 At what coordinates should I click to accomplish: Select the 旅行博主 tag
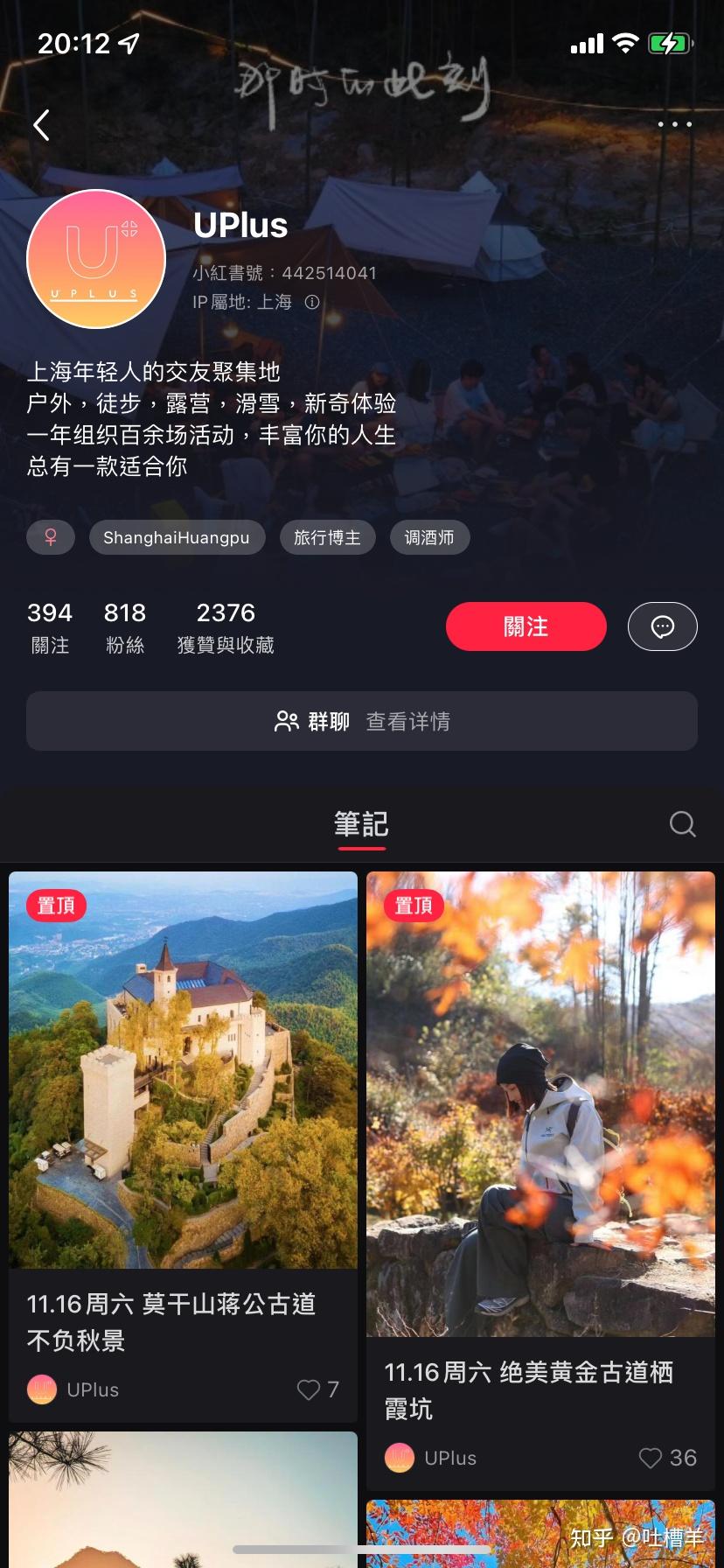(327, 537)
